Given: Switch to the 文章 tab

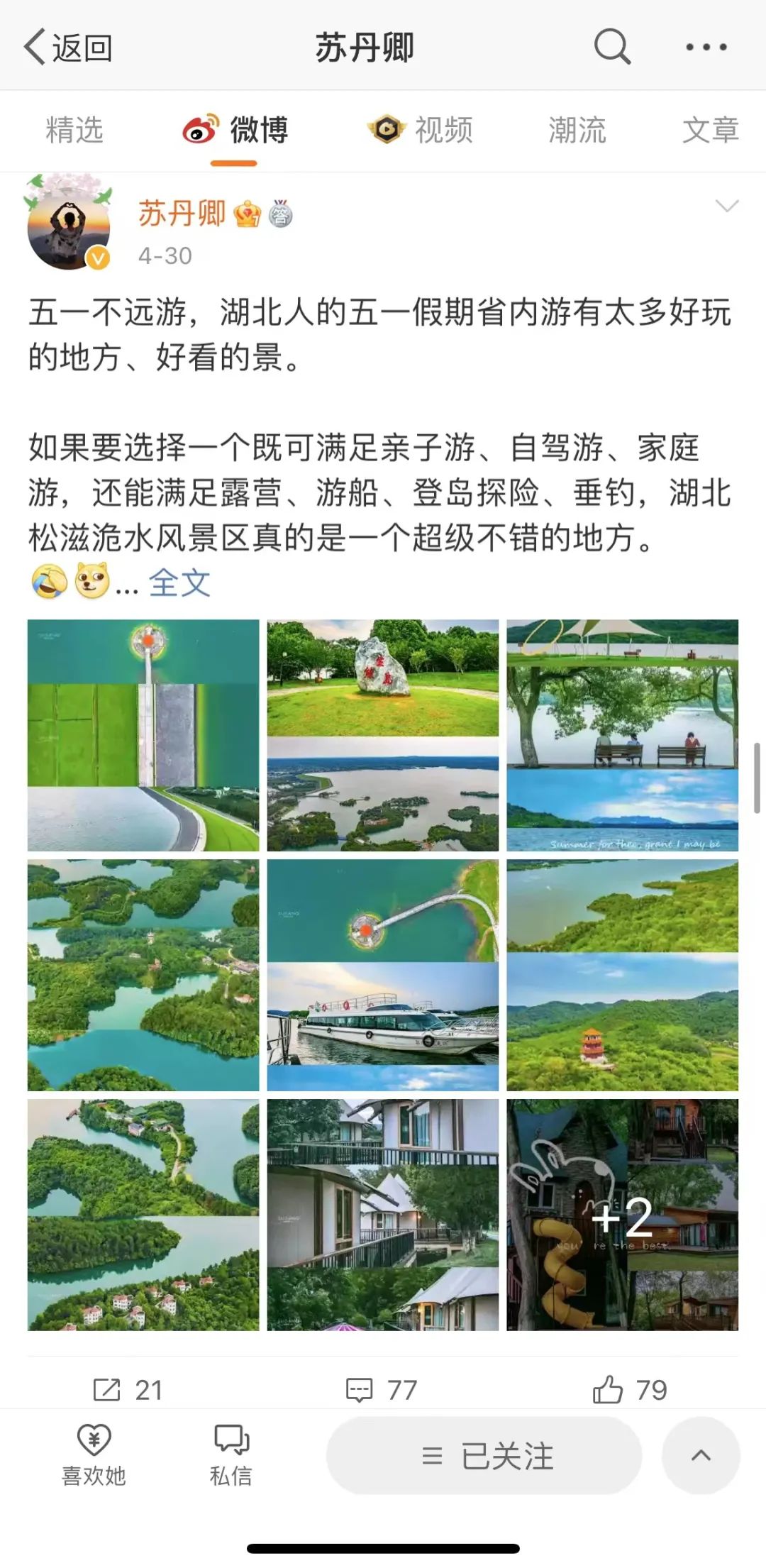Looking at the screenshot, I should 710,131.
